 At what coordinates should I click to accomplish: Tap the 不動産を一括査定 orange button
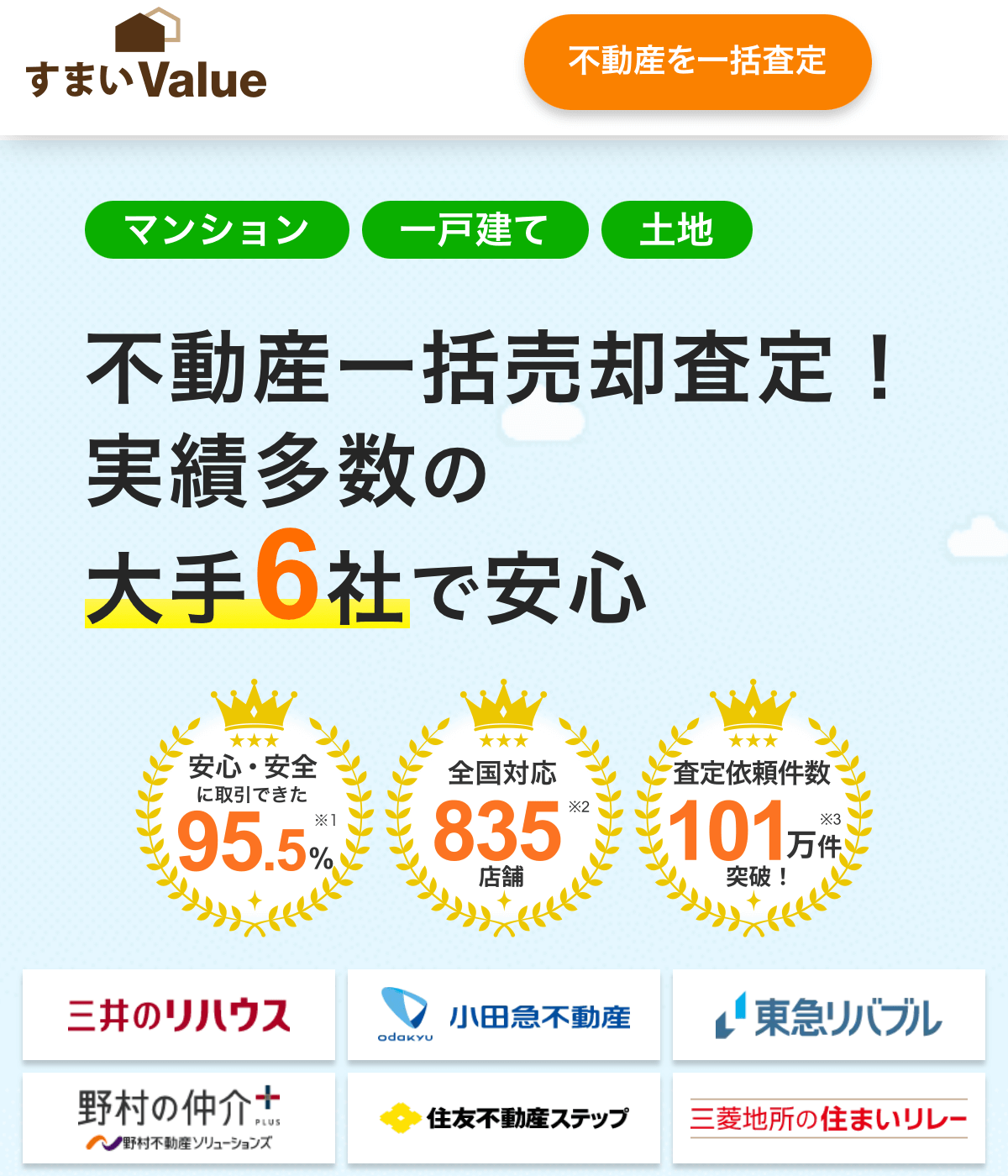pos(697,61)
